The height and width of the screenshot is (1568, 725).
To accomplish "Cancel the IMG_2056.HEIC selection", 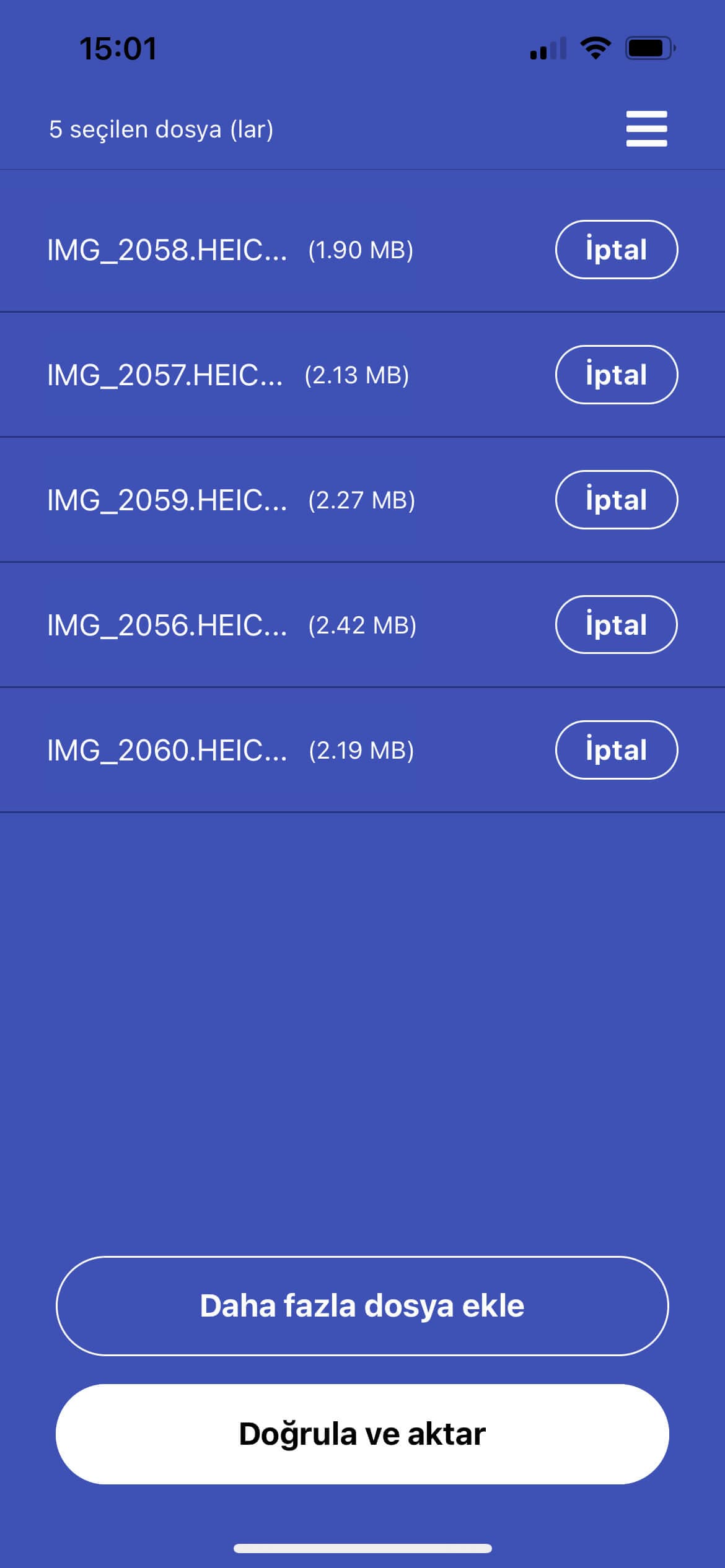I will tap(616, 624).
